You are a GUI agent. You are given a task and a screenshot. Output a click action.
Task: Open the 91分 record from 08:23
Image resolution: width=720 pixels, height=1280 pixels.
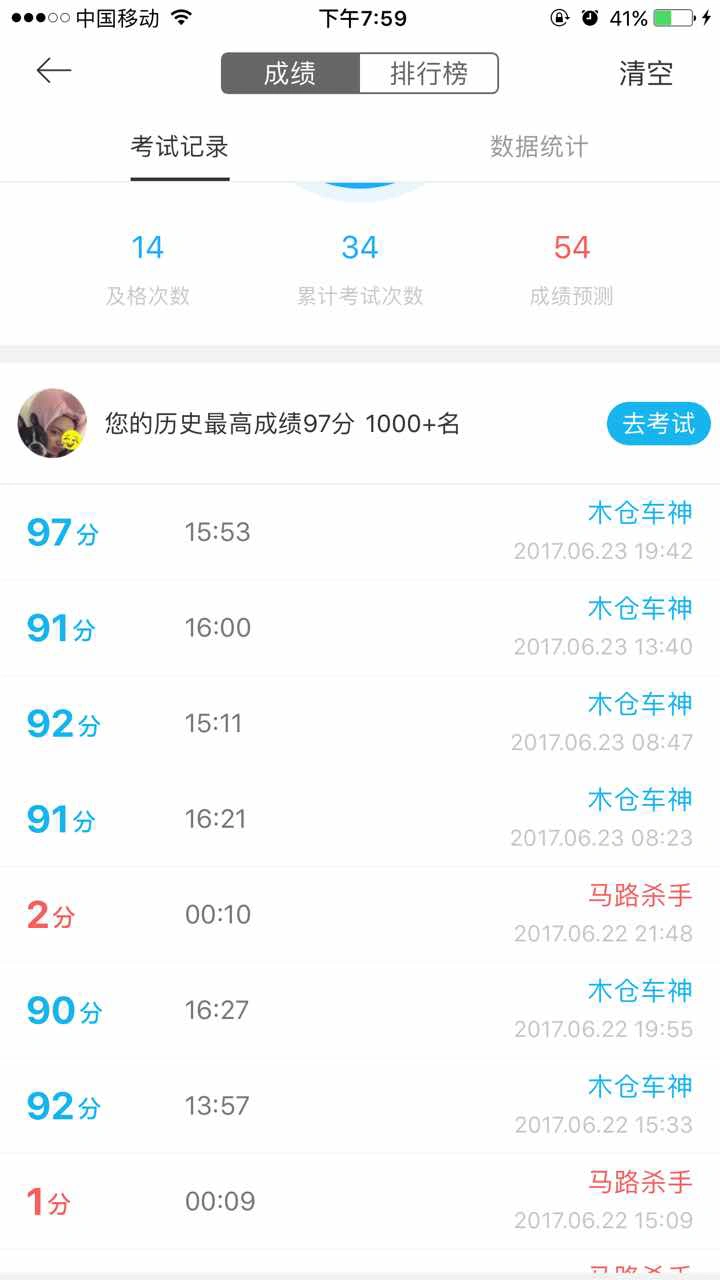(360, 819)
